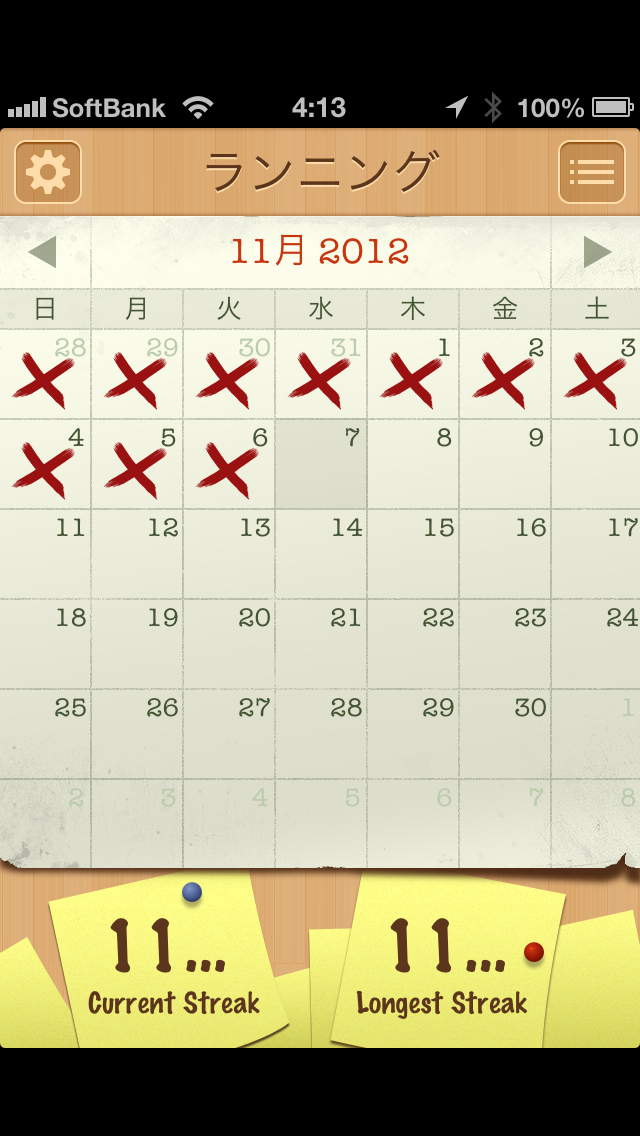Unmark the X on November 6
The height and width of the screenshot is (1136, 640).
[229, 464]
